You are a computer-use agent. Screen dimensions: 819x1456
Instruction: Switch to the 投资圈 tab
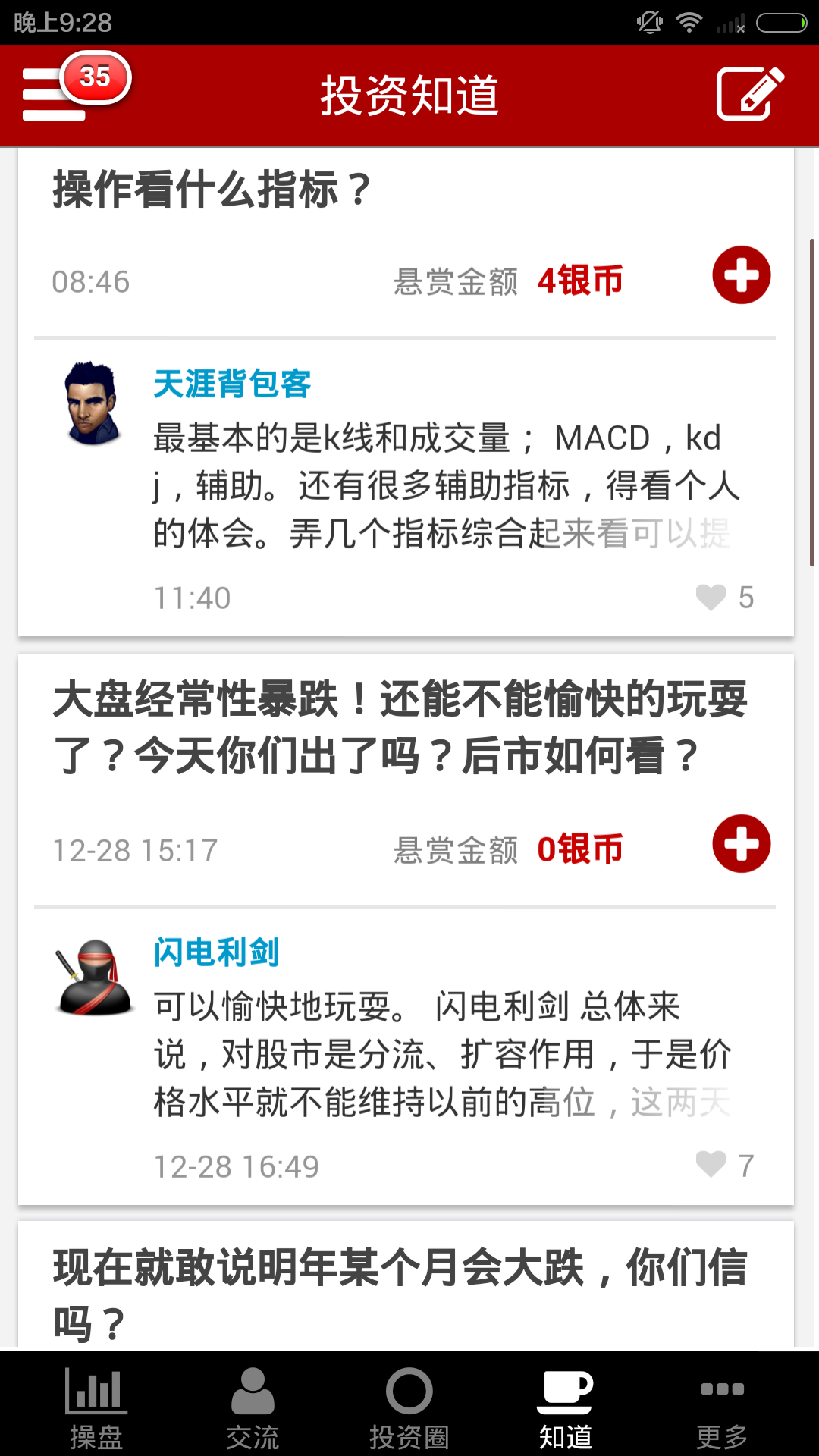409,1407
